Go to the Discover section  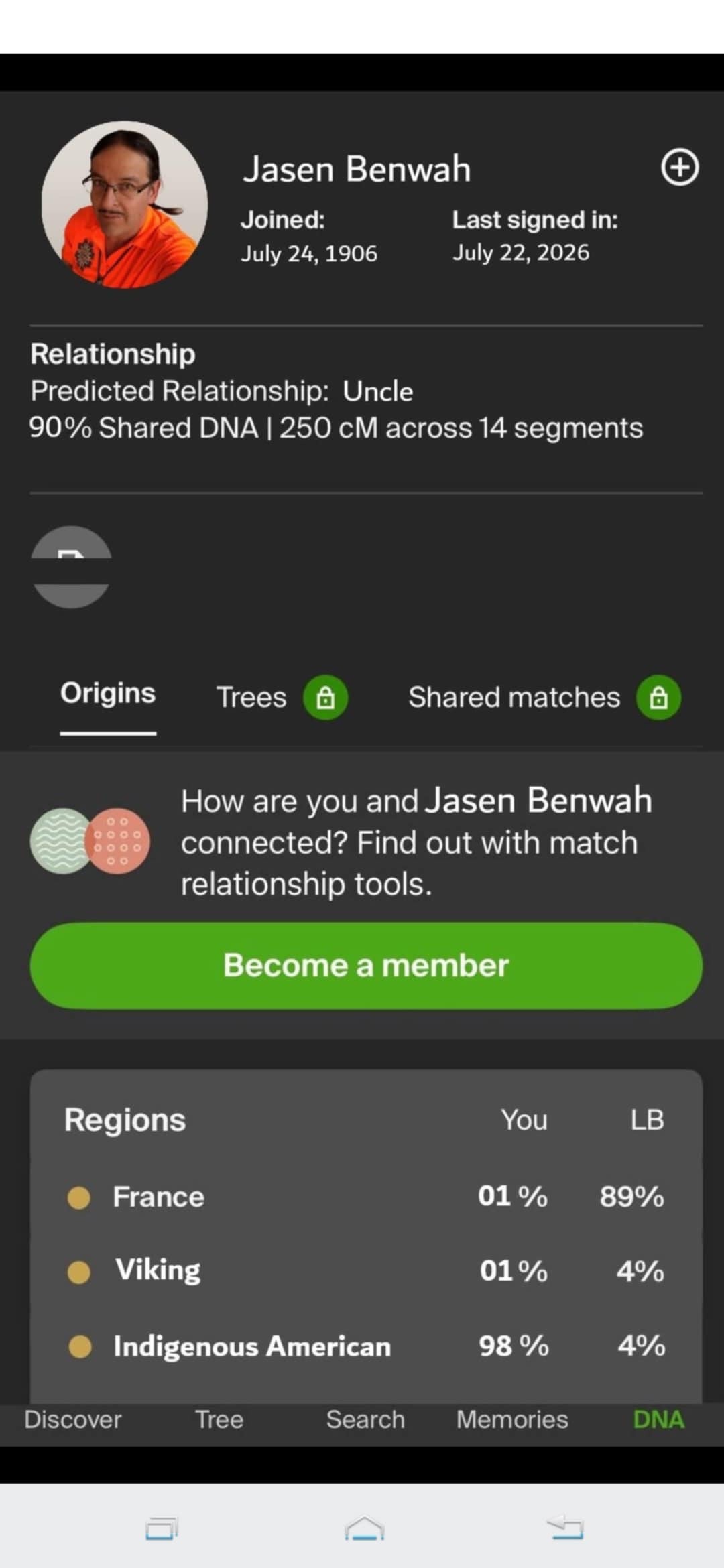(x=73, y=1419)
